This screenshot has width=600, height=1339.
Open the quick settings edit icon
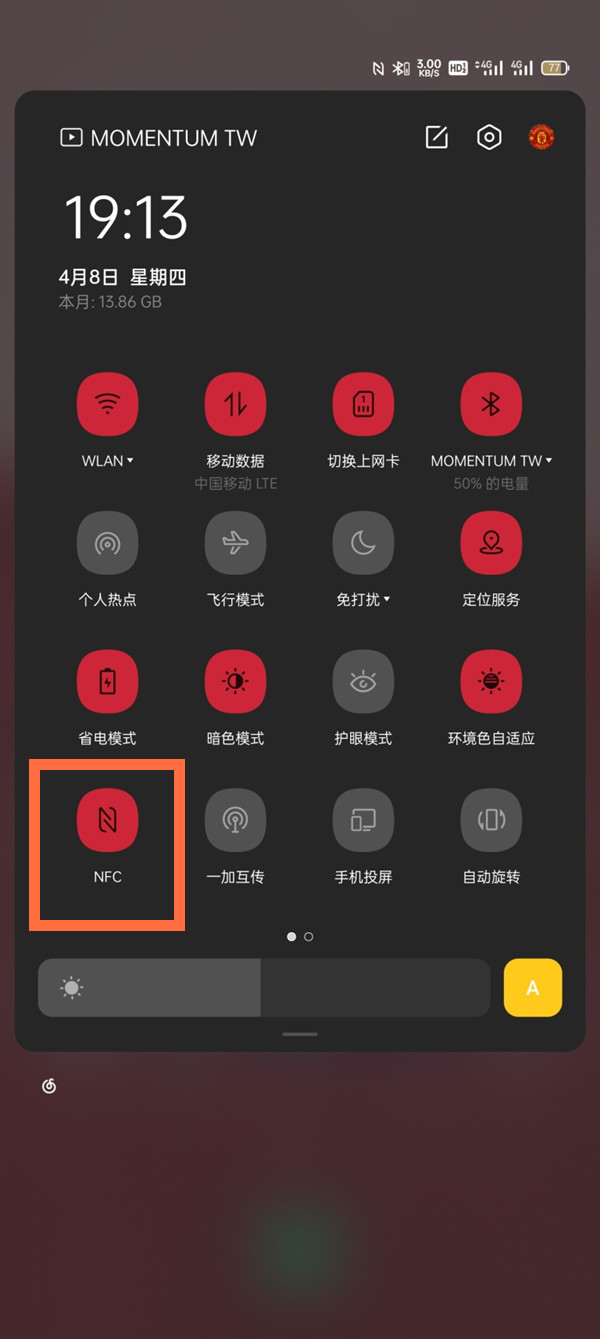coord(437,138)
